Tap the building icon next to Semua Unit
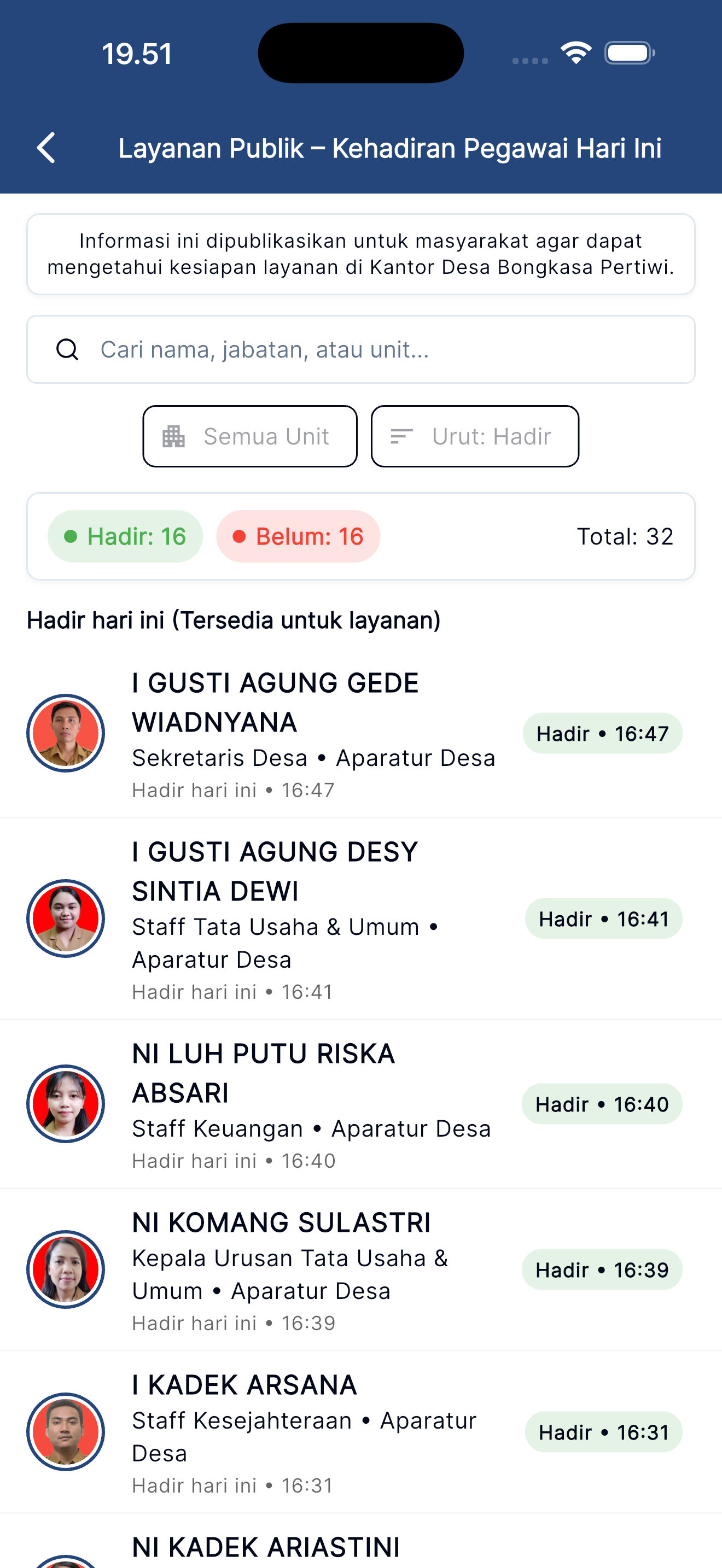This screenshot has width=722, height=1568. coord(172,436)
